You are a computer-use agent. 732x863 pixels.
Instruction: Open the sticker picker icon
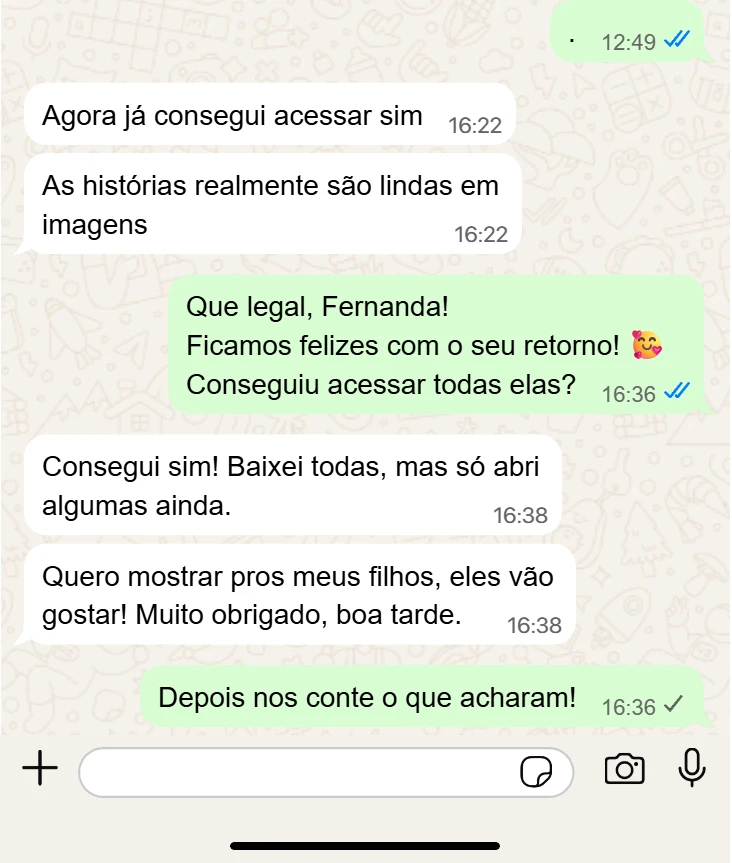(x=537, y=772)
